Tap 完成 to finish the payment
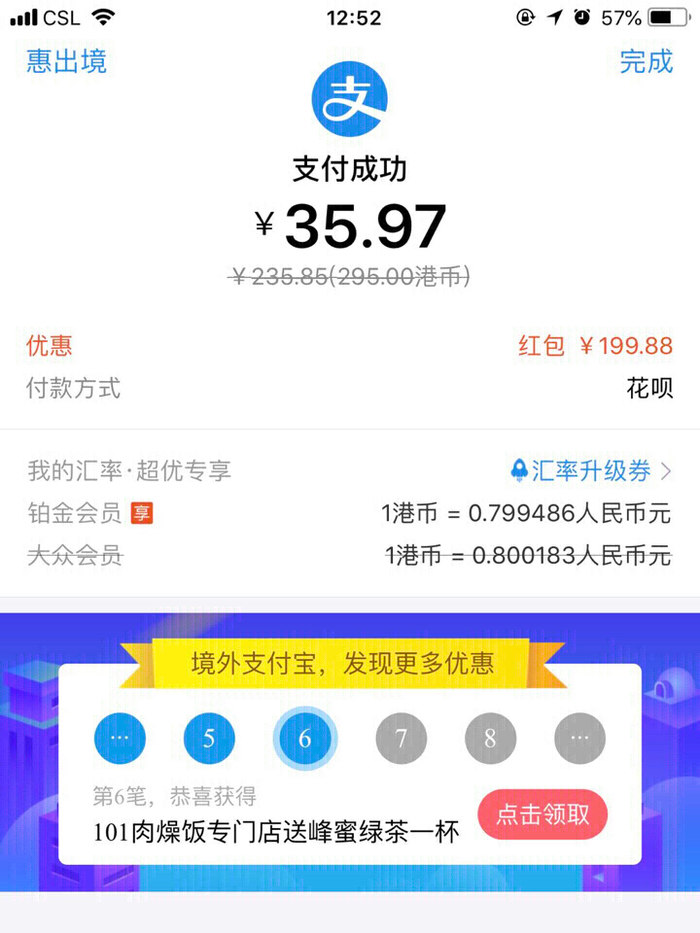 point(646,61)
